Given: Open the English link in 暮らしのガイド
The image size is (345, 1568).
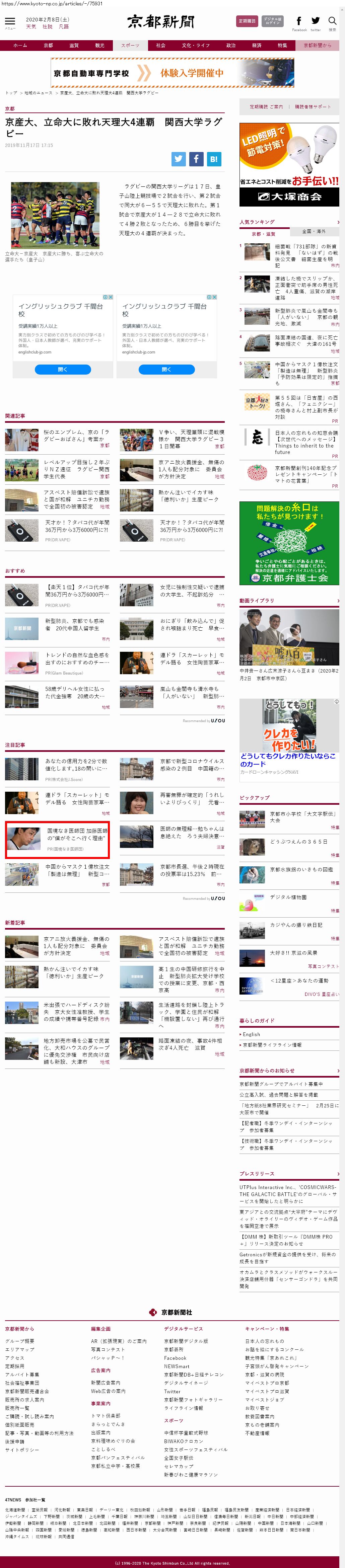Looking at the screenshot, I should (251, 1034).
